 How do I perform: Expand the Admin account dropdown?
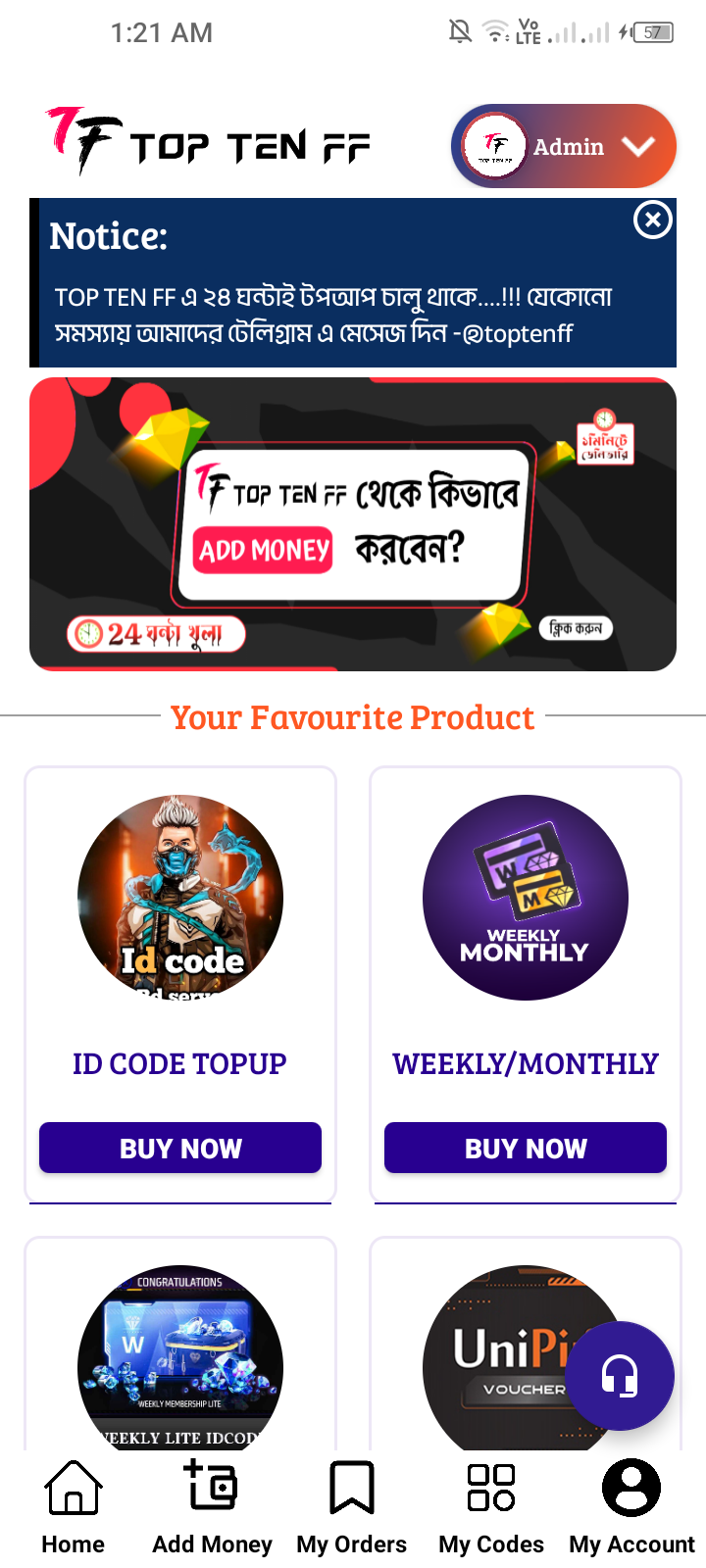tap(564, 146)
